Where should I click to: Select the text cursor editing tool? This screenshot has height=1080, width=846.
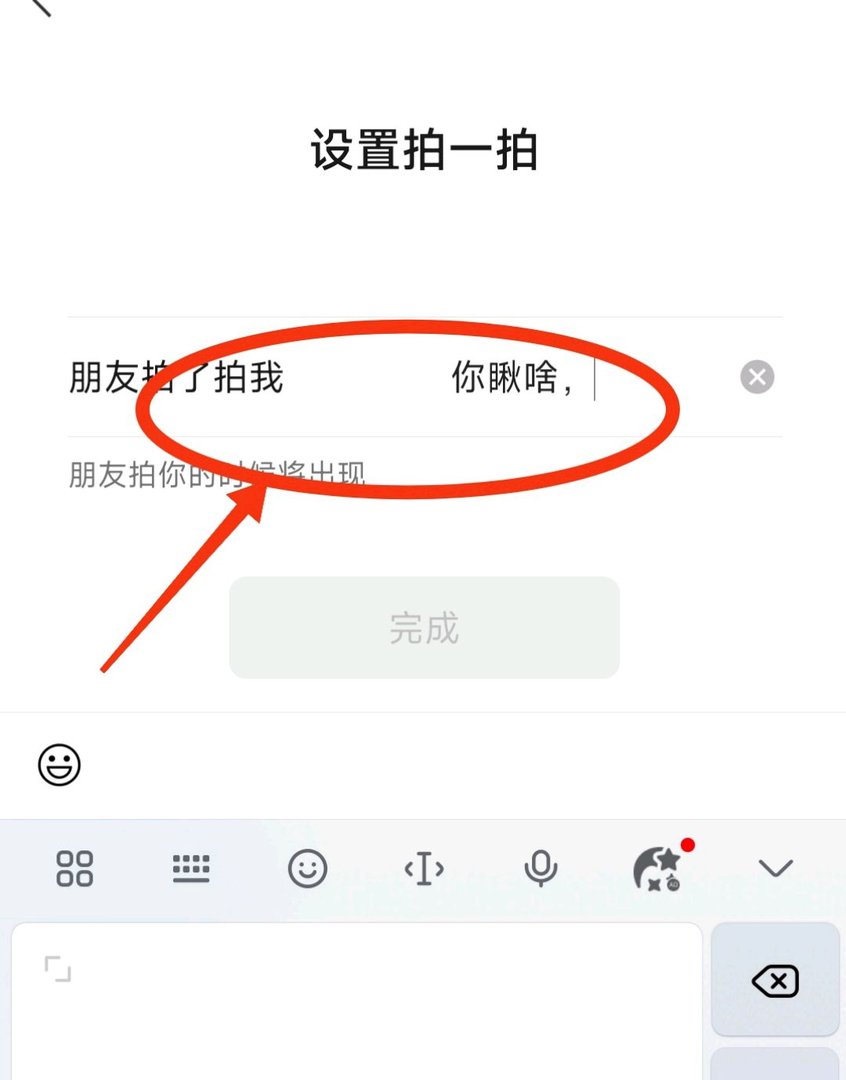tap(425, 869)
